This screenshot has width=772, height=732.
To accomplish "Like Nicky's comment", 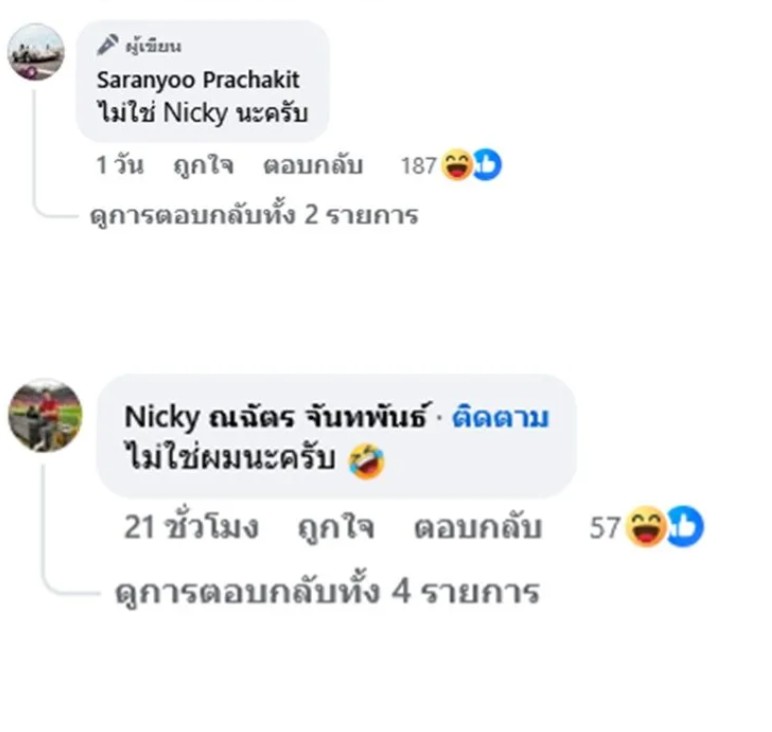I will (335, 527).
